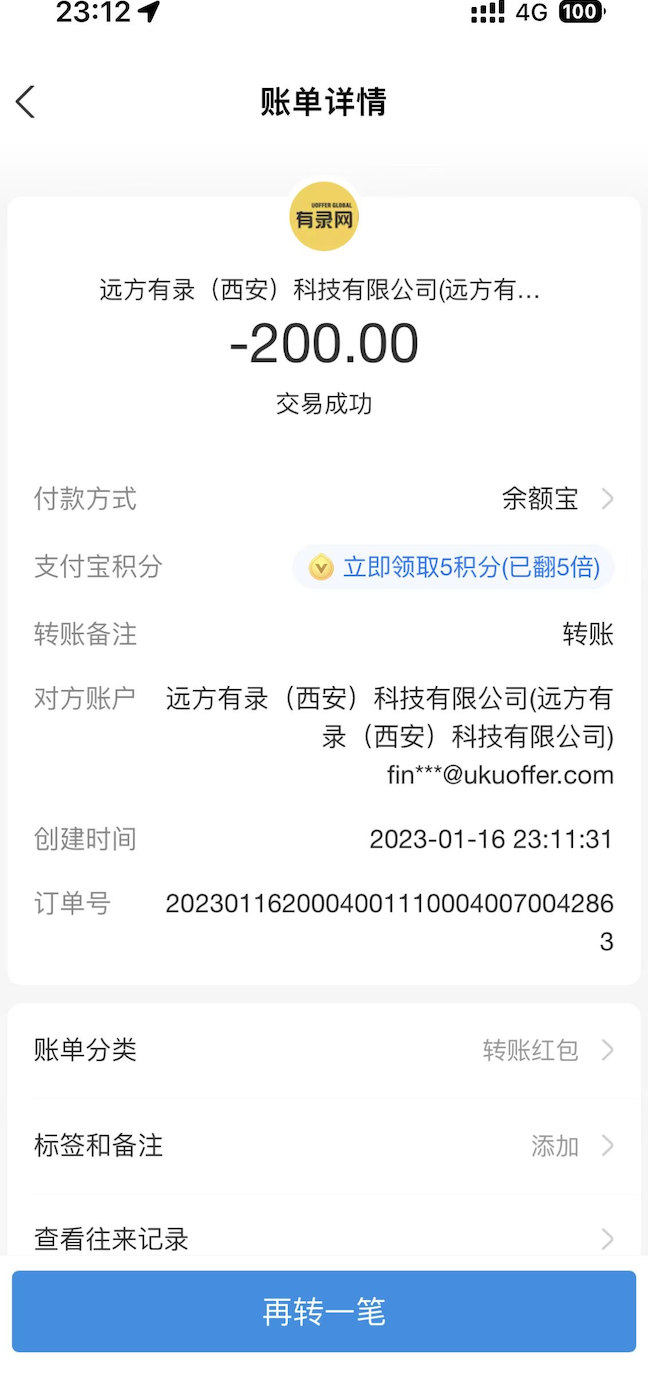Tap the 再转一笔 button

click(x=324, y=1311)
